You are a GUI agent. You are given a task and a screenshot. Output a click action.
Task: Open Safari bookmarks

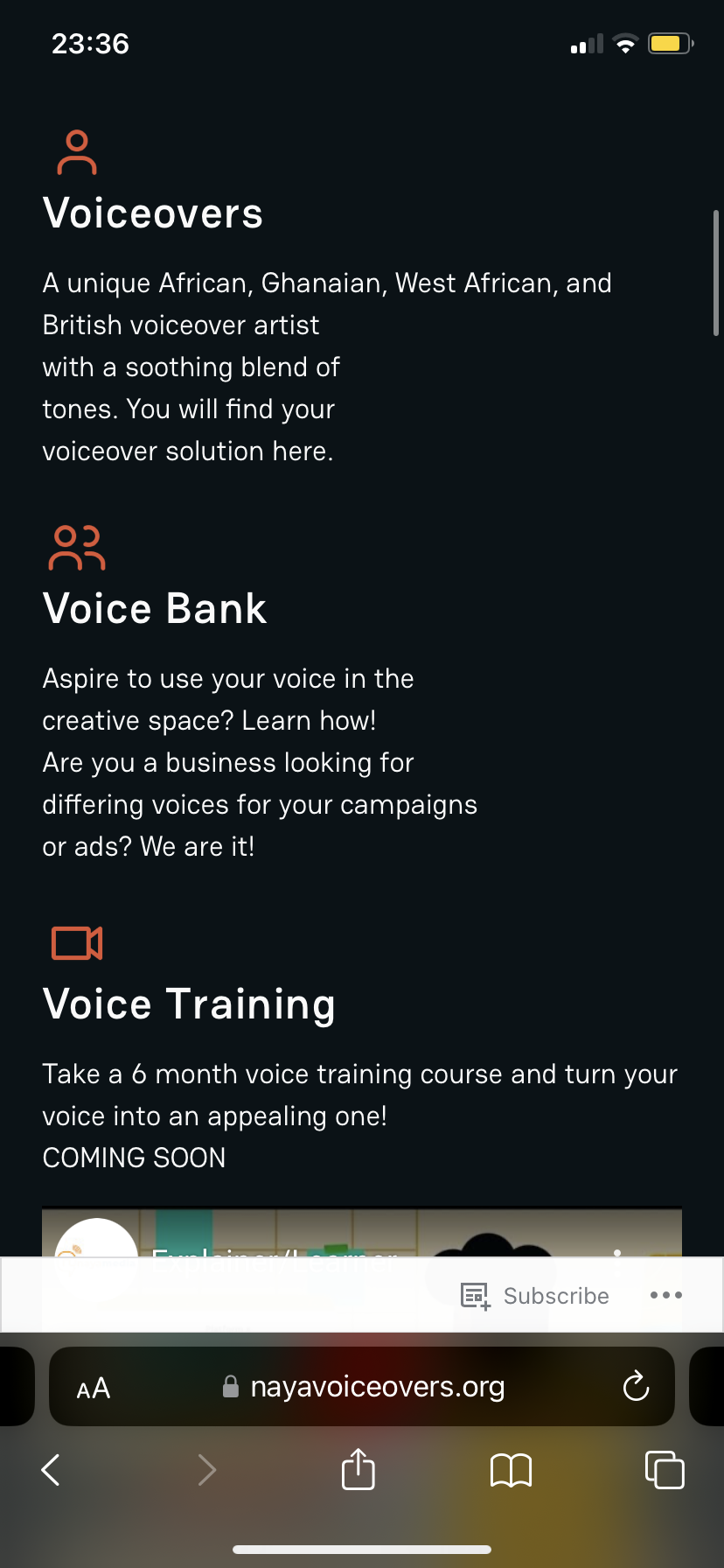point(511,1470)
